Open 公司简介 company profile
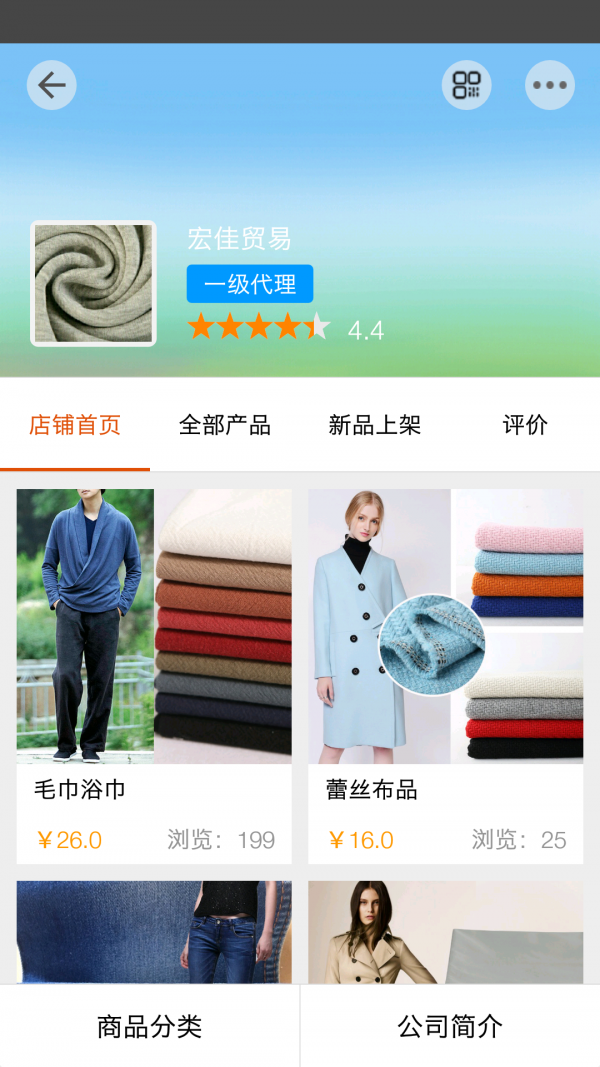The height and width of the screenshot is (1067, 600). [x=450, y=1026]
